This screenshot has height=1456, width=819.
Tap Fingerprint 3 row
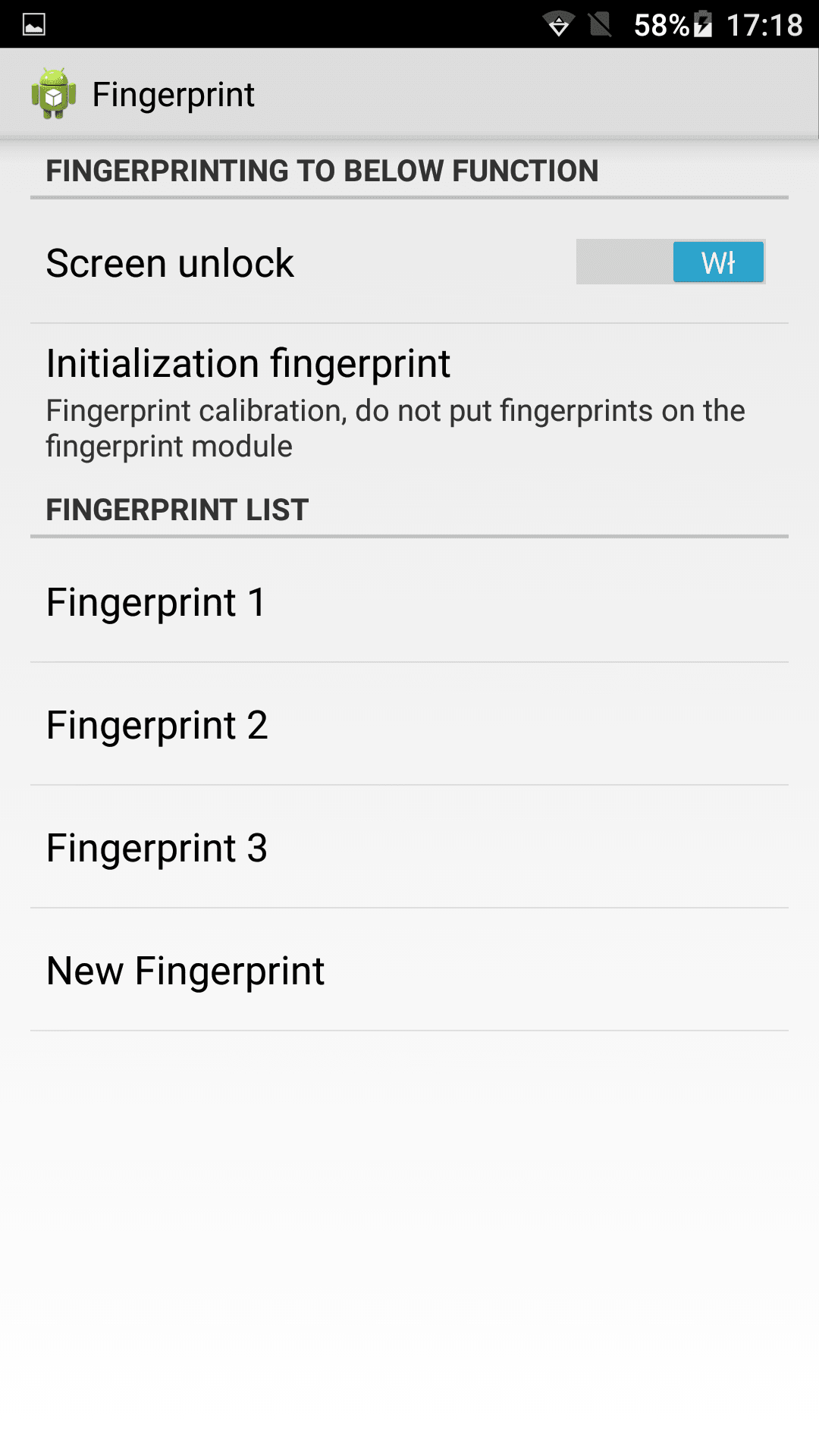pyautogui.click(x=409, y=847)
